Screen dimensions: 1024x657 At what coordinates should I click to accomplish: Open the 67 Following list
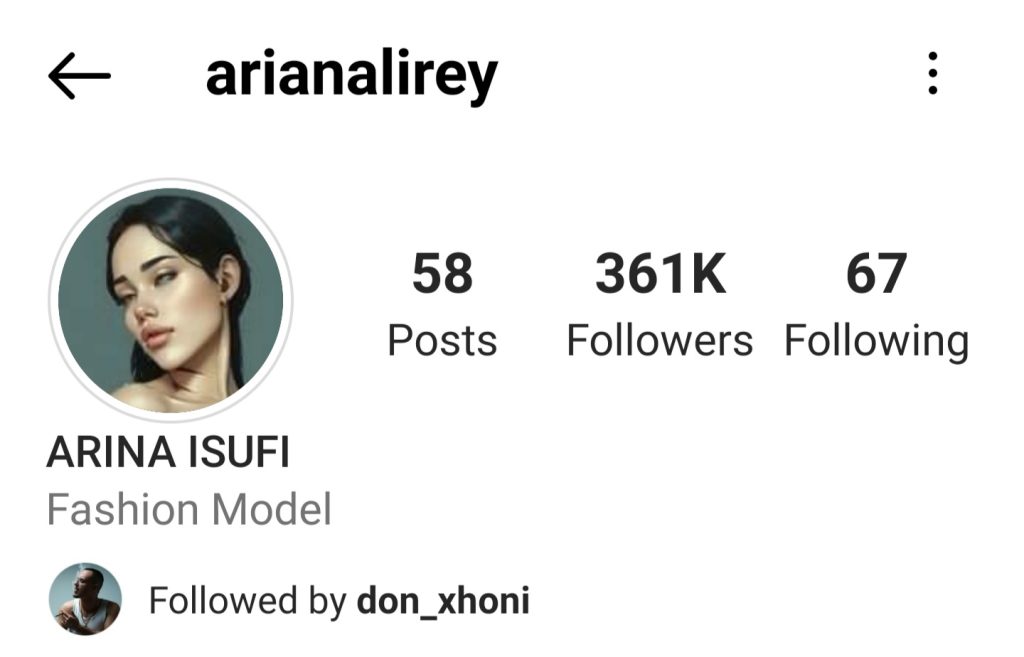click(x=876, y=305)
